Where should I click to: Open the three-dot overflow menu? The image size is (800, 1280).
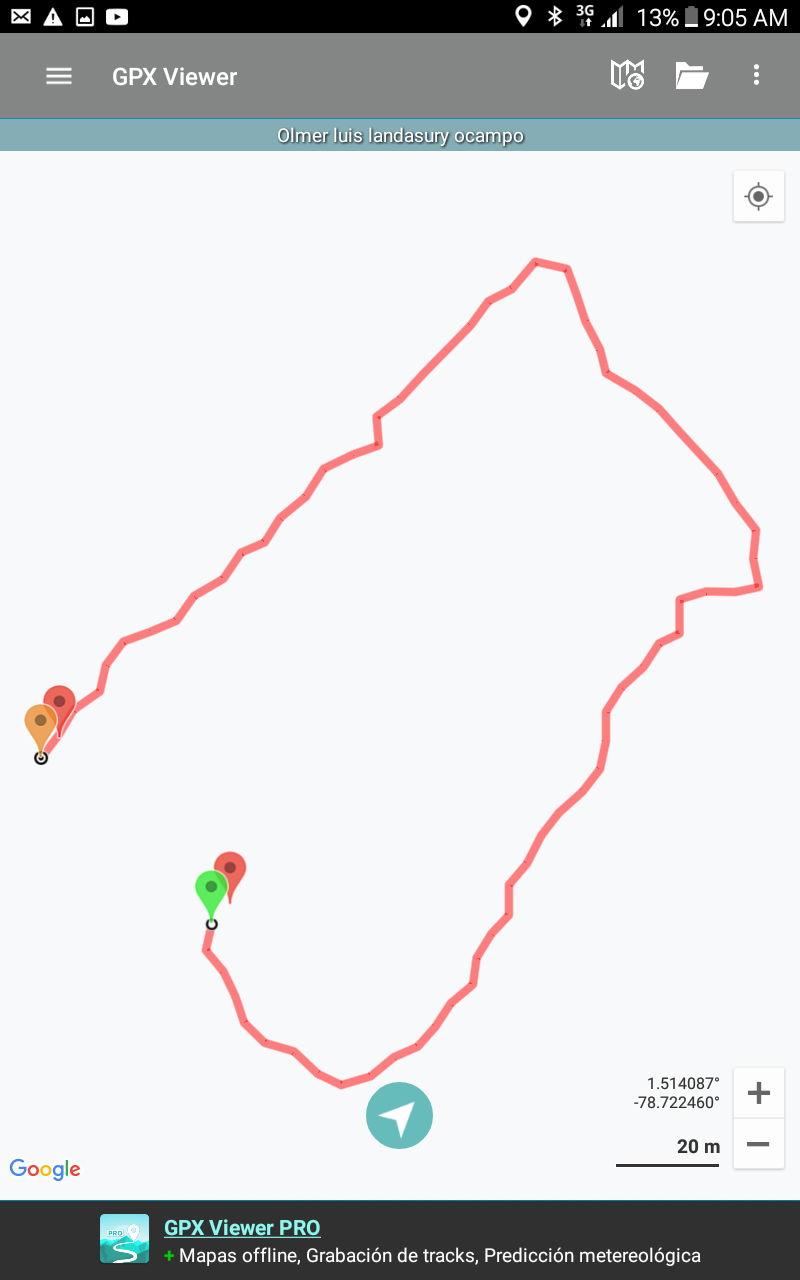click(756, 76)
